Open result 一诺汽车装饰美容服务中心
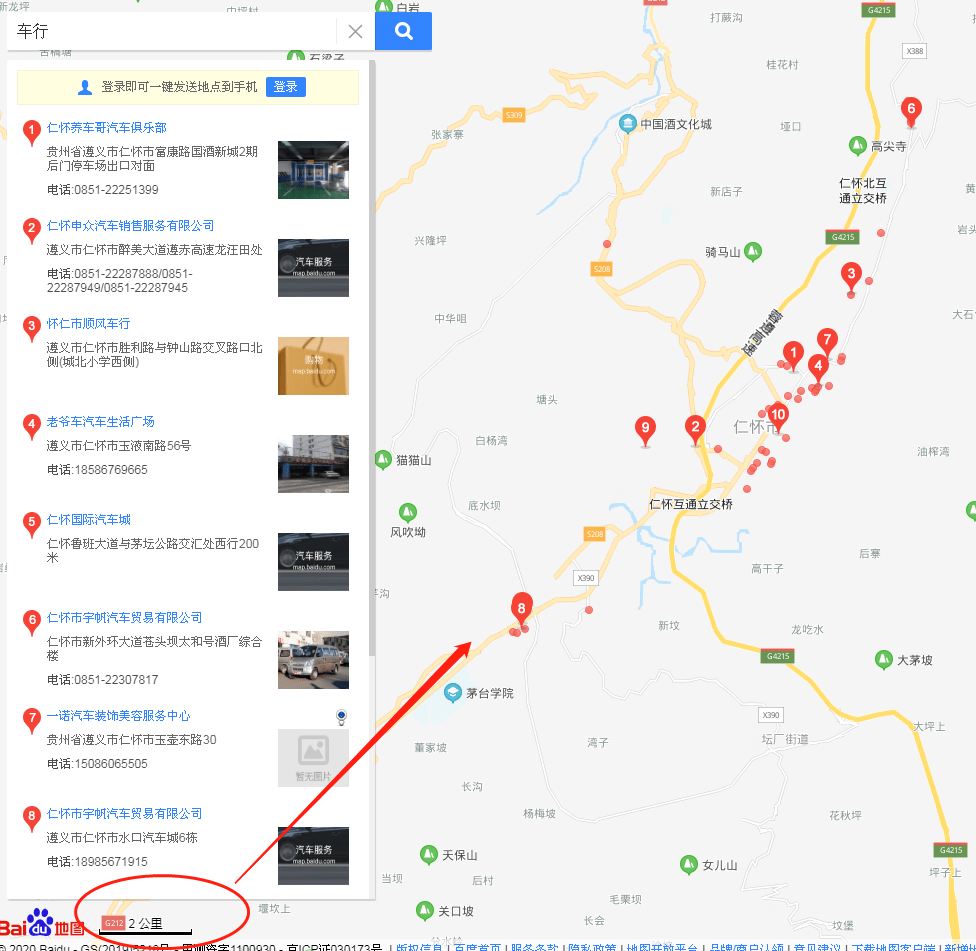The height and width of the screenshot is (951, 976). point(118,716)
